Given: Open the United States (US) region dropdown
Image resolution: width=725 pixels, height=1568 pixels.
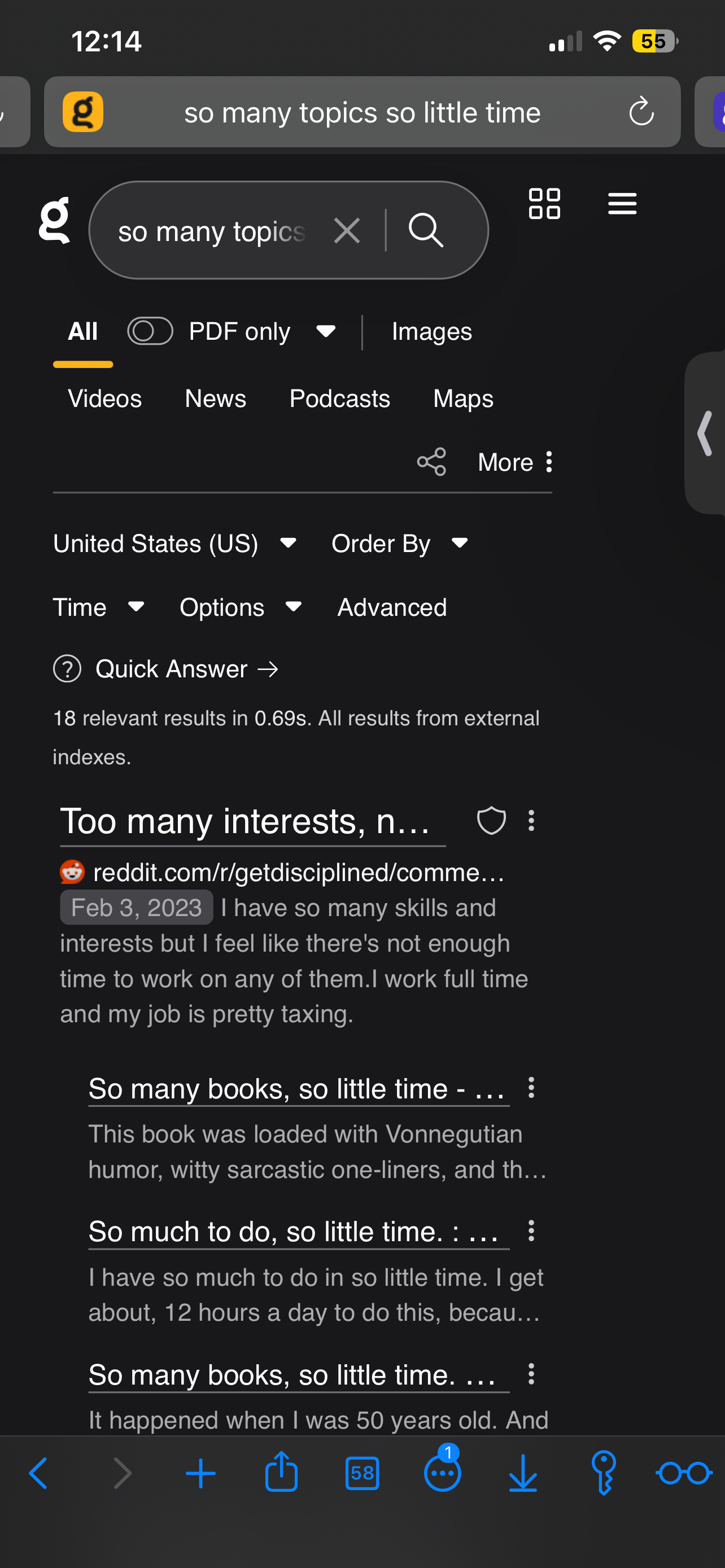Looking at the screenshot, I should coord(174,543).
